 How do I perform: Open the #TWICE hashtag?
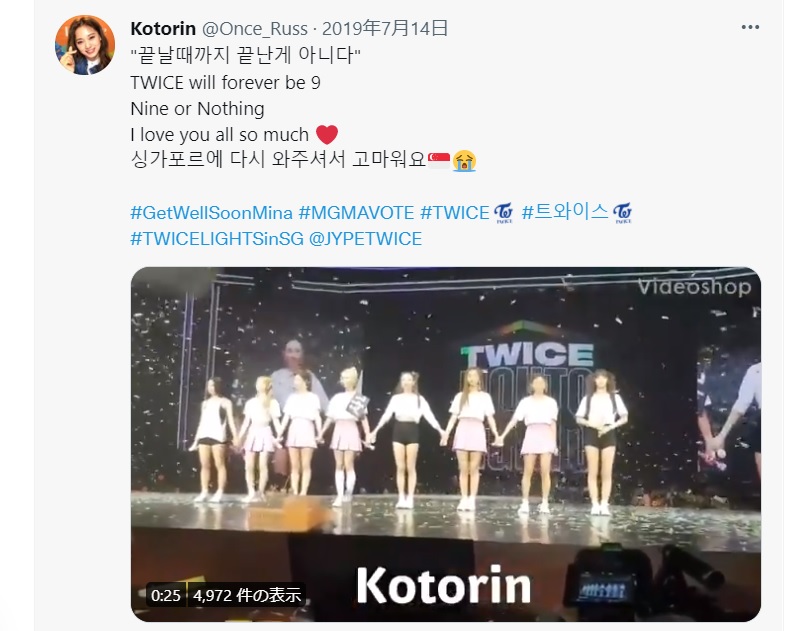tap(455, 213)
